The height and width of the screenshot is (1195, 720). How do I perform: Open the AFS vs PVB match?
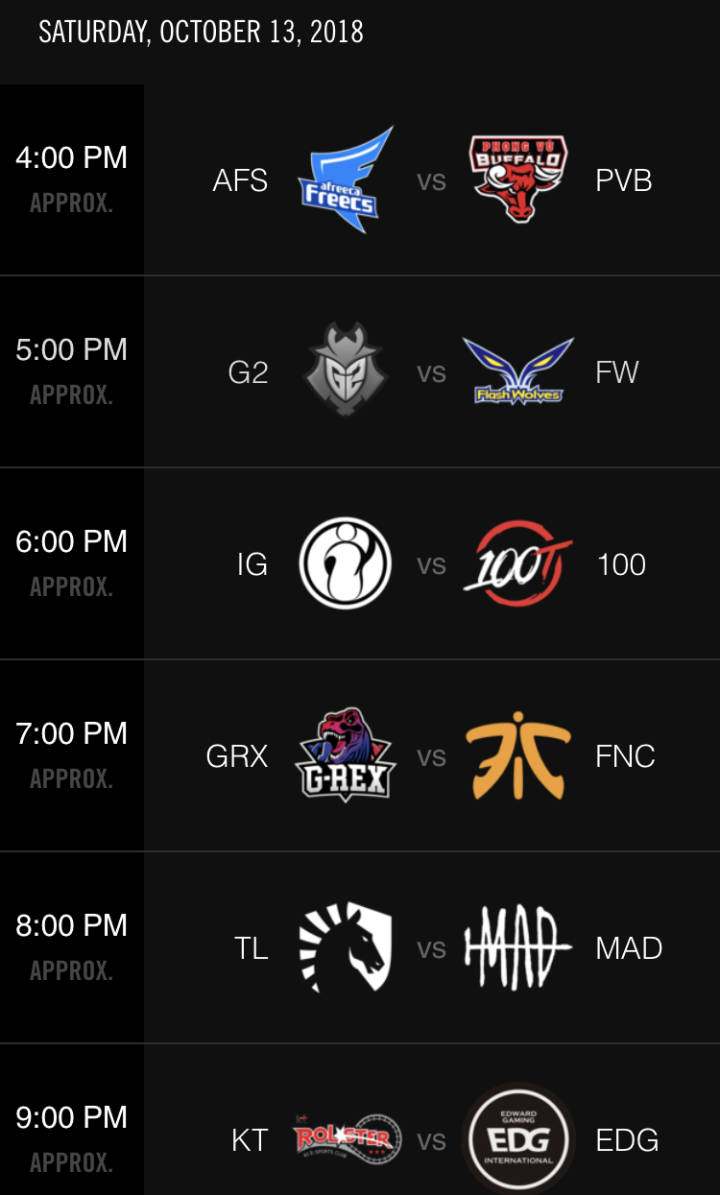(431, 181)
